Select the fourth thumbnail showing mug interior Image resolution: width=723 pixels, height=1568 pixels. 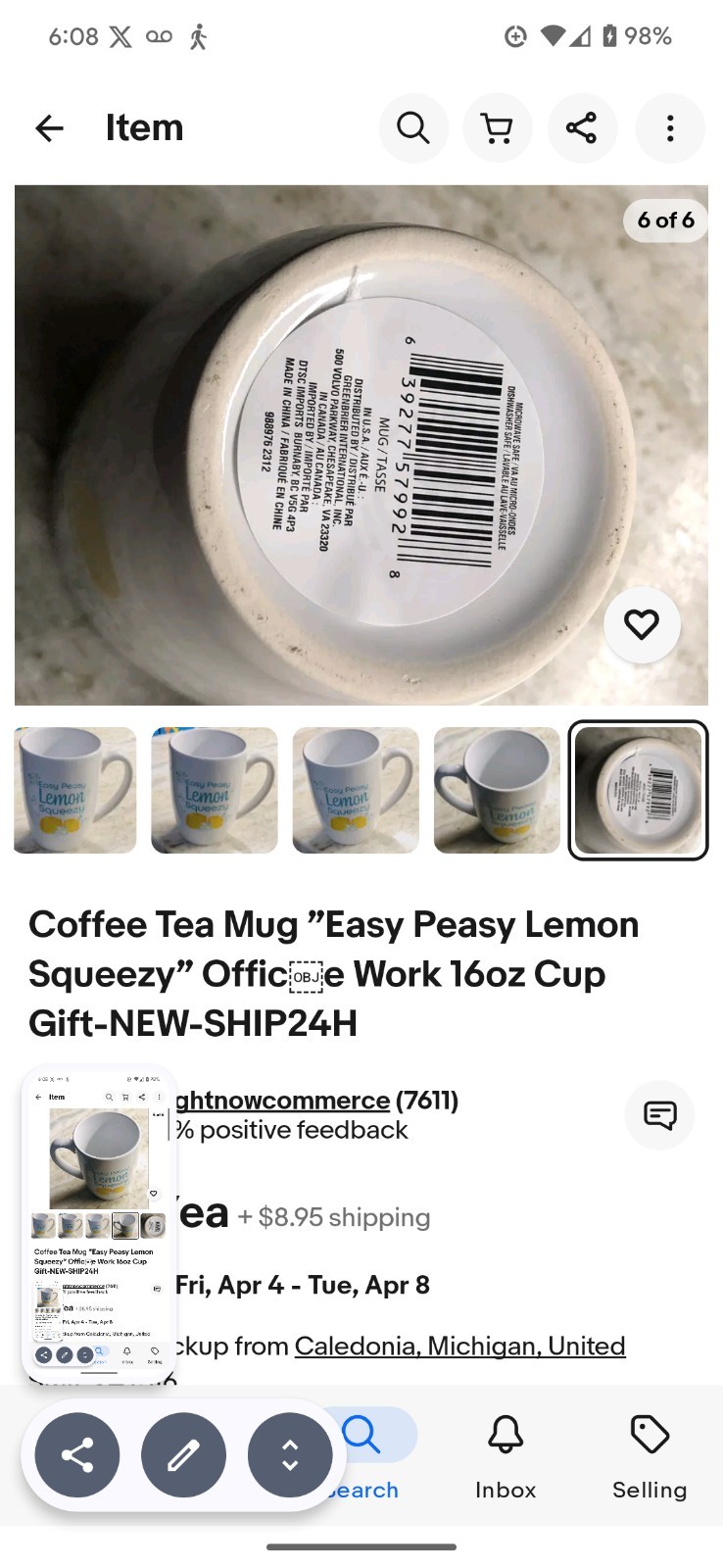click(497, 790)
